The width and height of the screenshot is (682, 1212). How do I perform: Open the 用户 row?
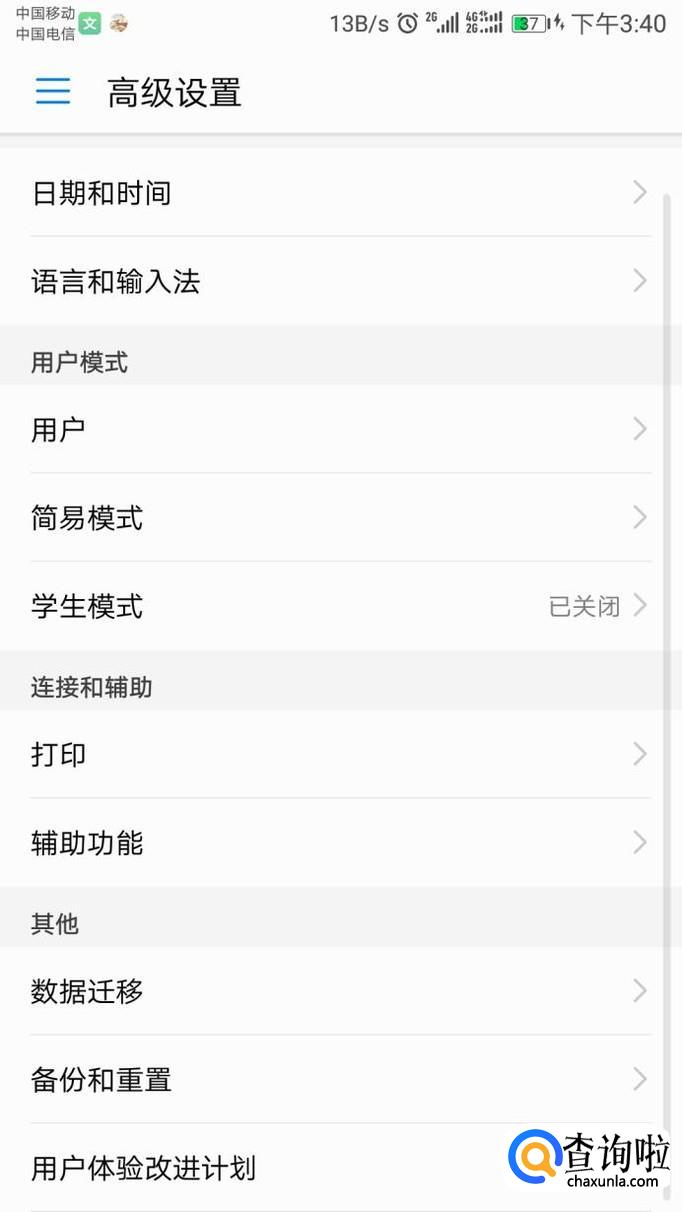coord(340,430)
